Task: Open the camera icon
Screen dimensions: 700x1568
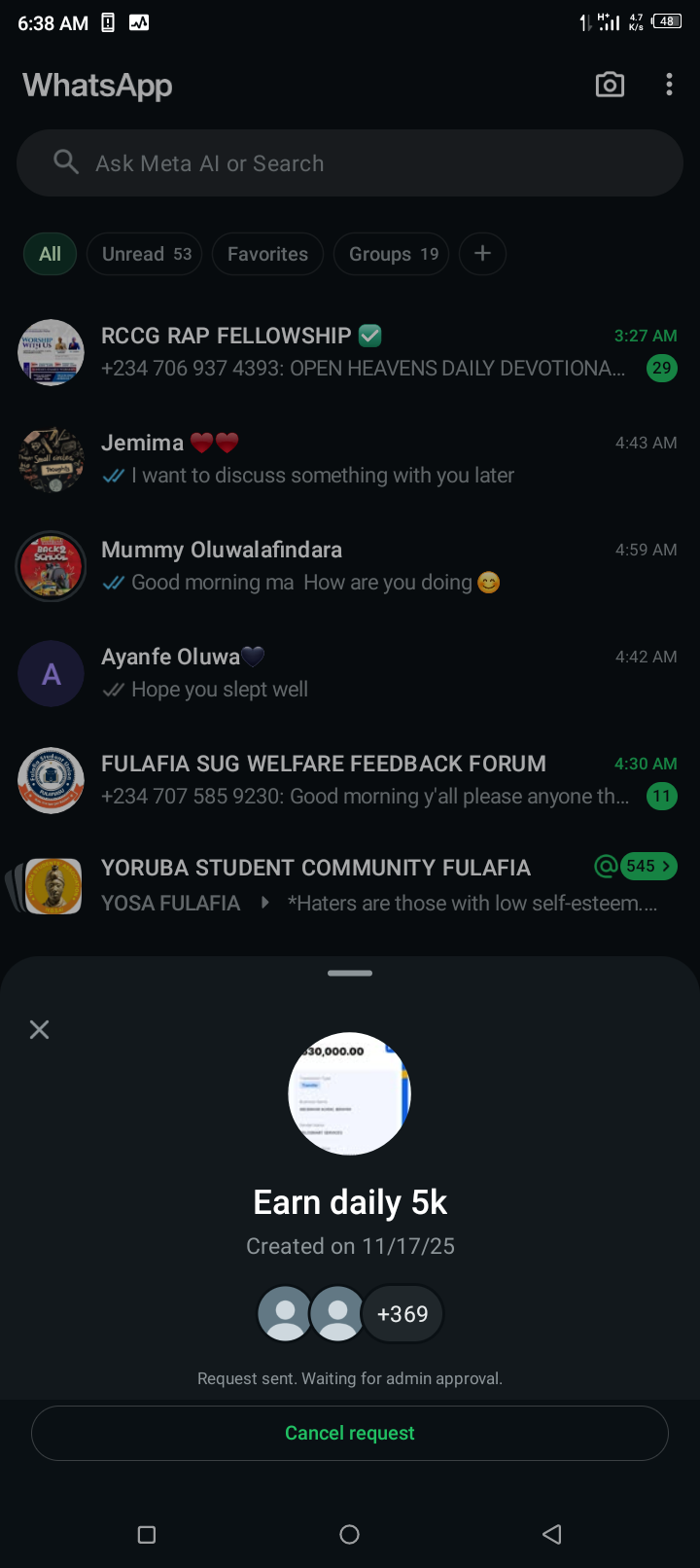Action: pyautogui.click(x=610, y=85)
